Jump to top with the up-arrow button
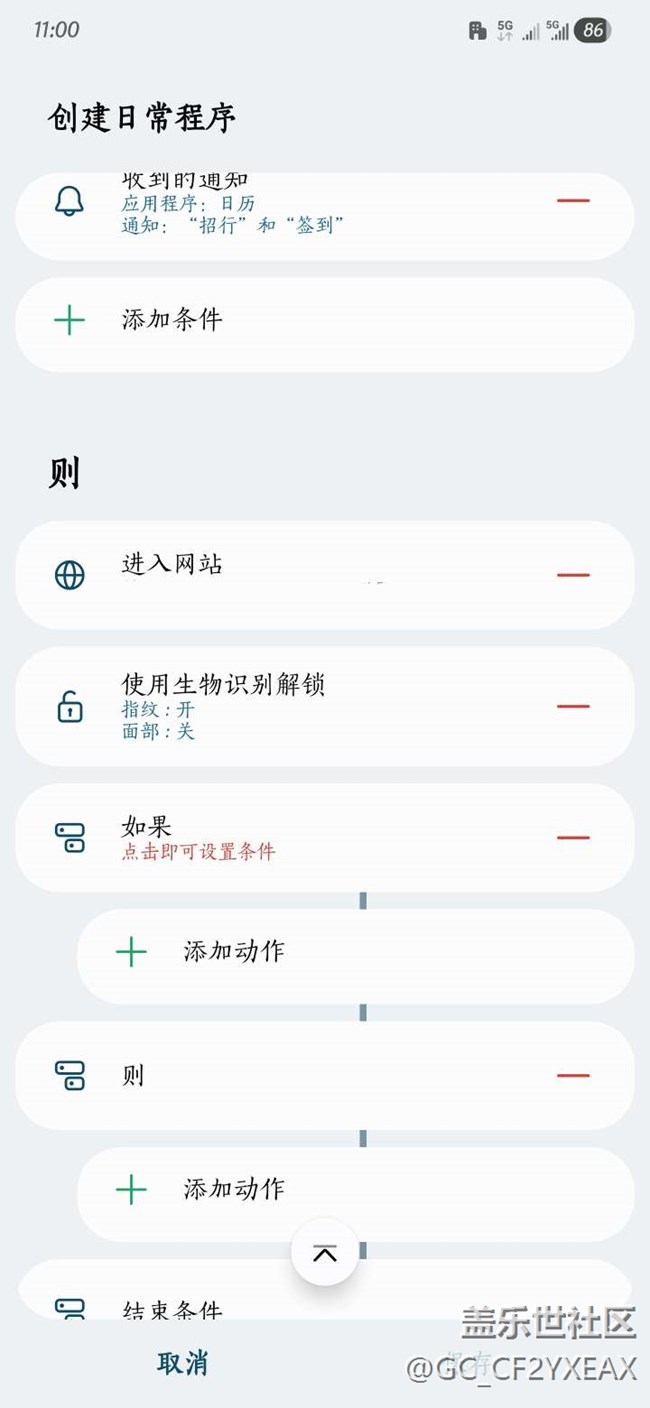650x1408 pixels. click(x=325, y=1254)
